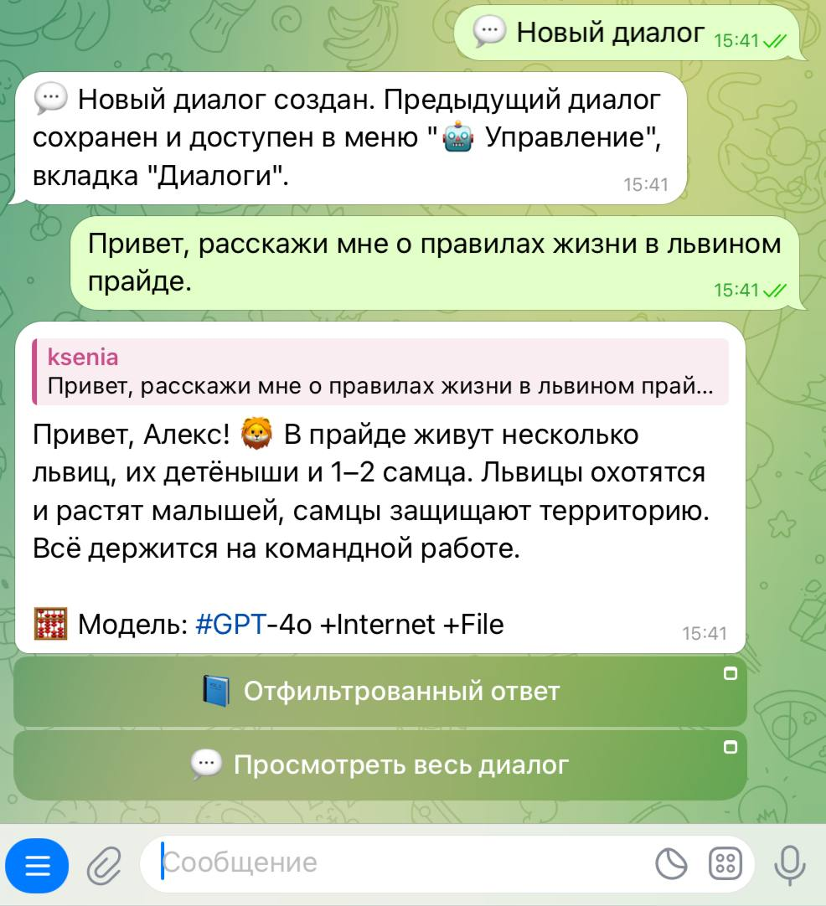Tap the paperclip attach icon

tap(103, 865)
